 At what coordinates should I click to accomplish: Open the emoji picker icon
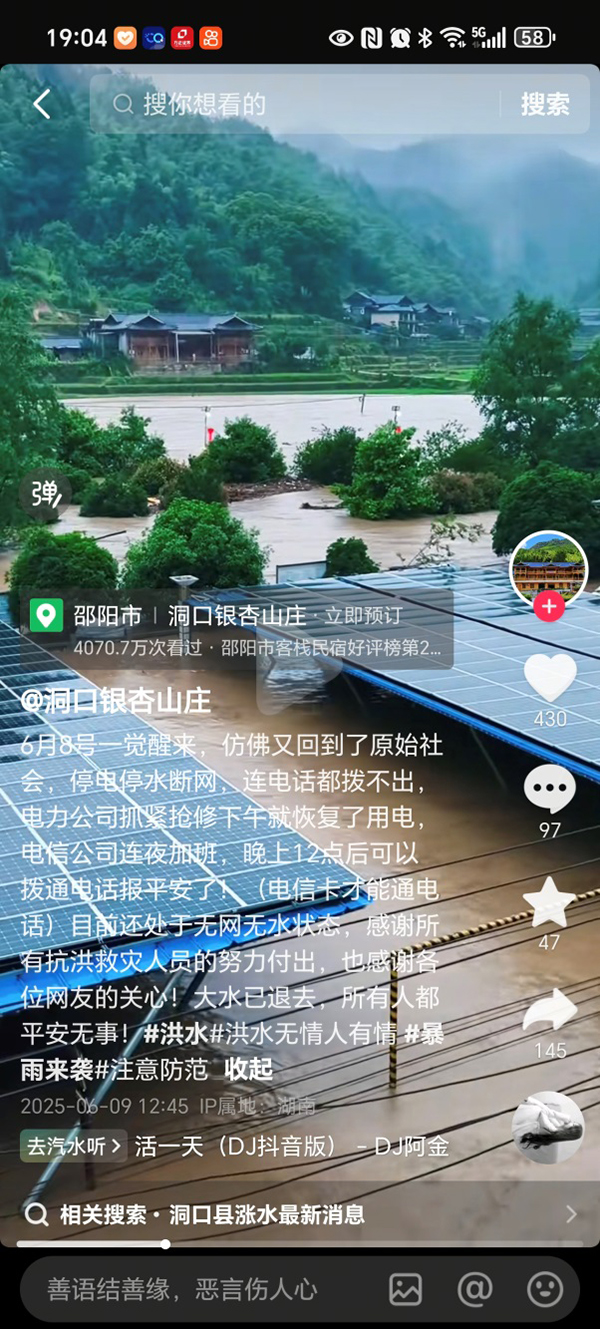[545, 1289]
